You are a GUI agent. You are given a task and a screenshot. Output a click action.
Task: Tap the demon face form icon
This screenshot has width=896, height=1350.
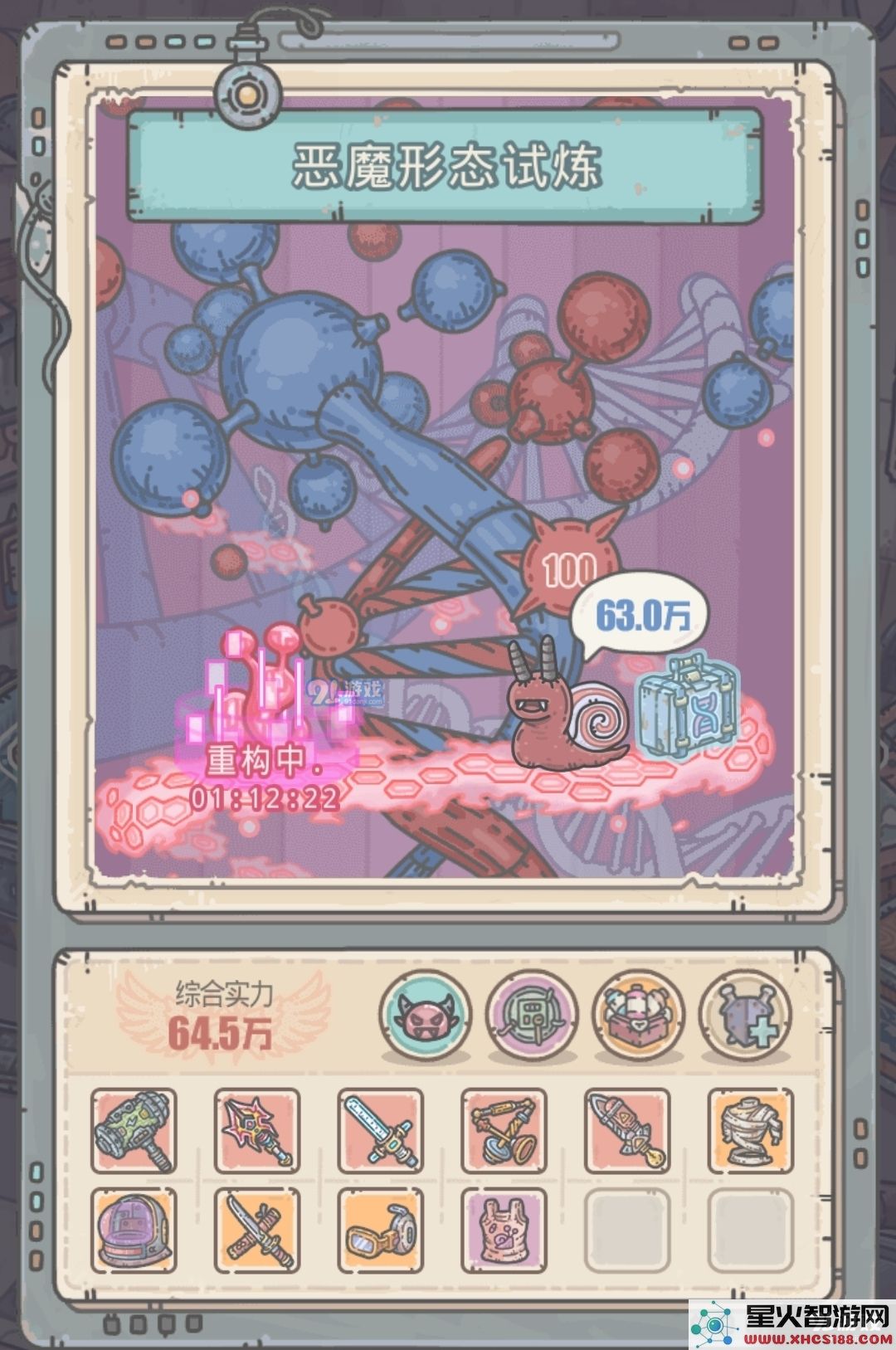[x=425, y=1016]
